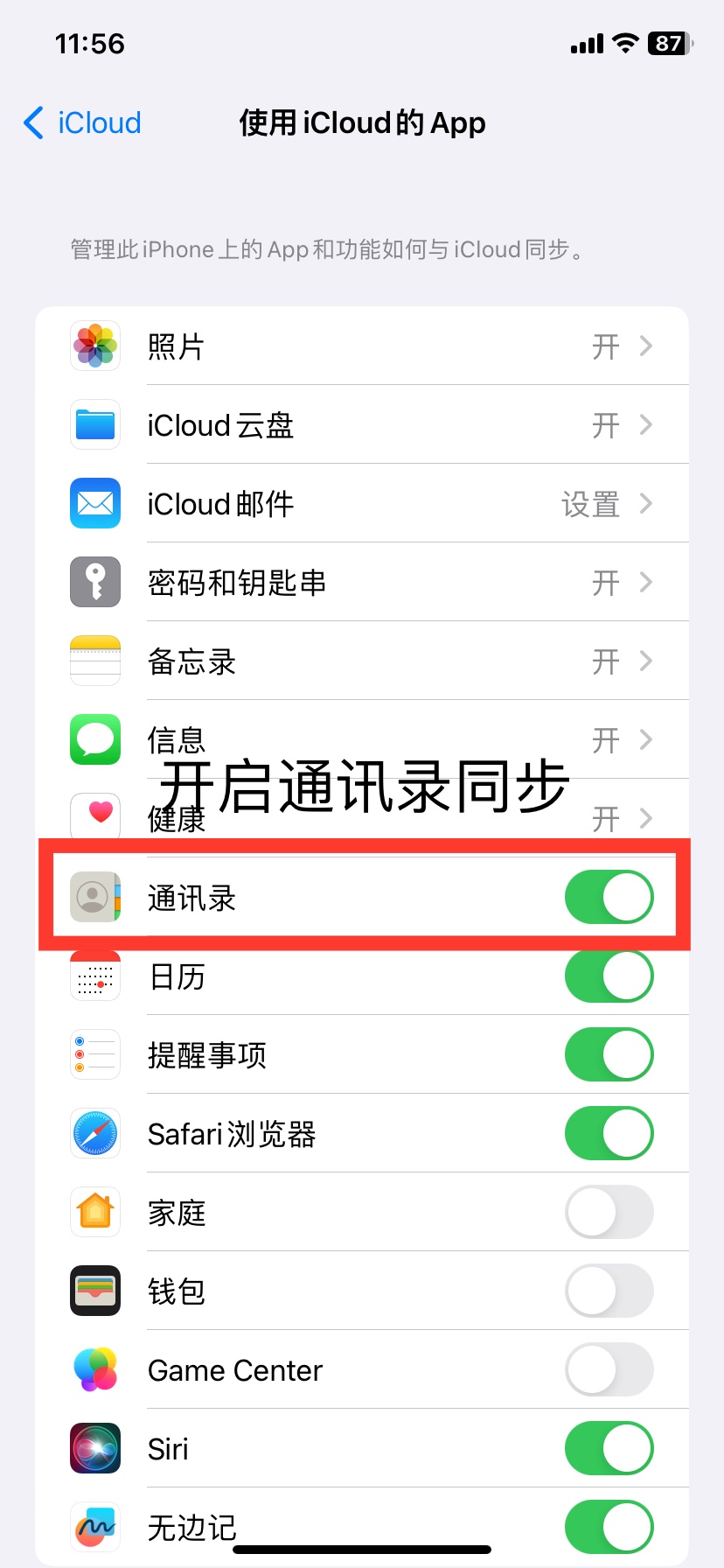
Task: Open 备忘录 iCloud settings row
Action: click(362, 661)
